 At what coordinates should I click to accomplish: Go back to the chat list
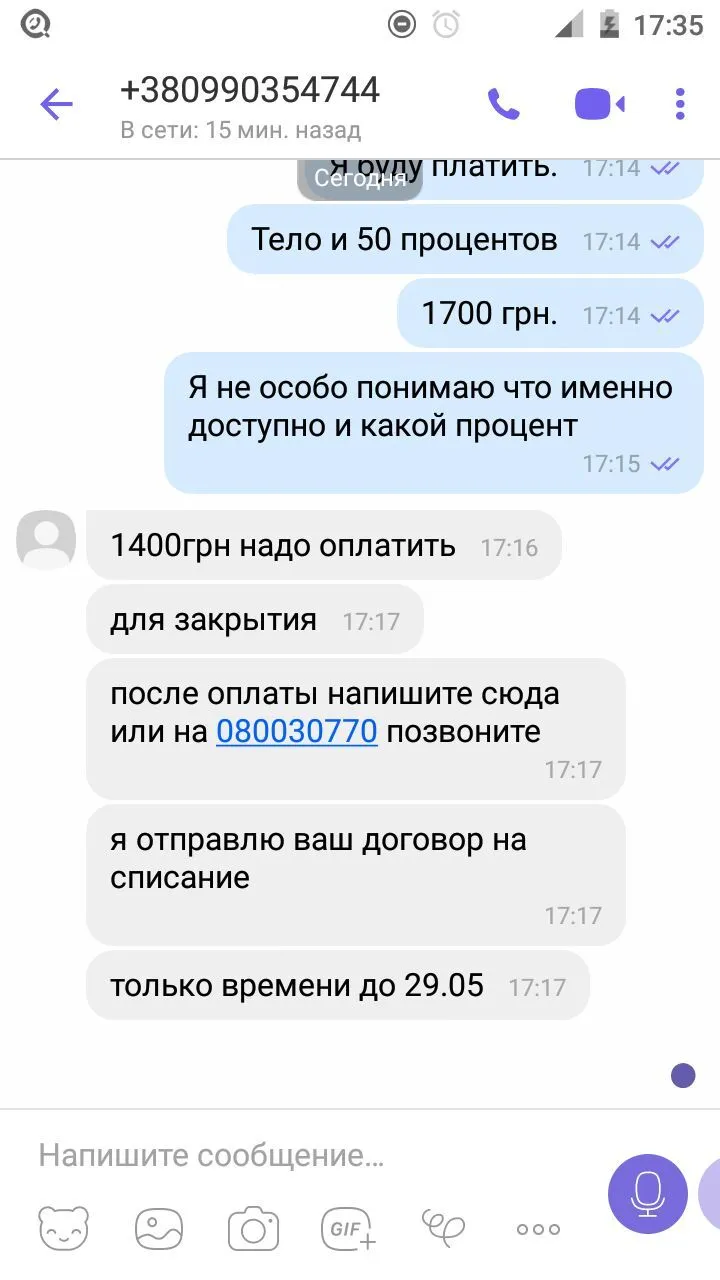(56, 103)
